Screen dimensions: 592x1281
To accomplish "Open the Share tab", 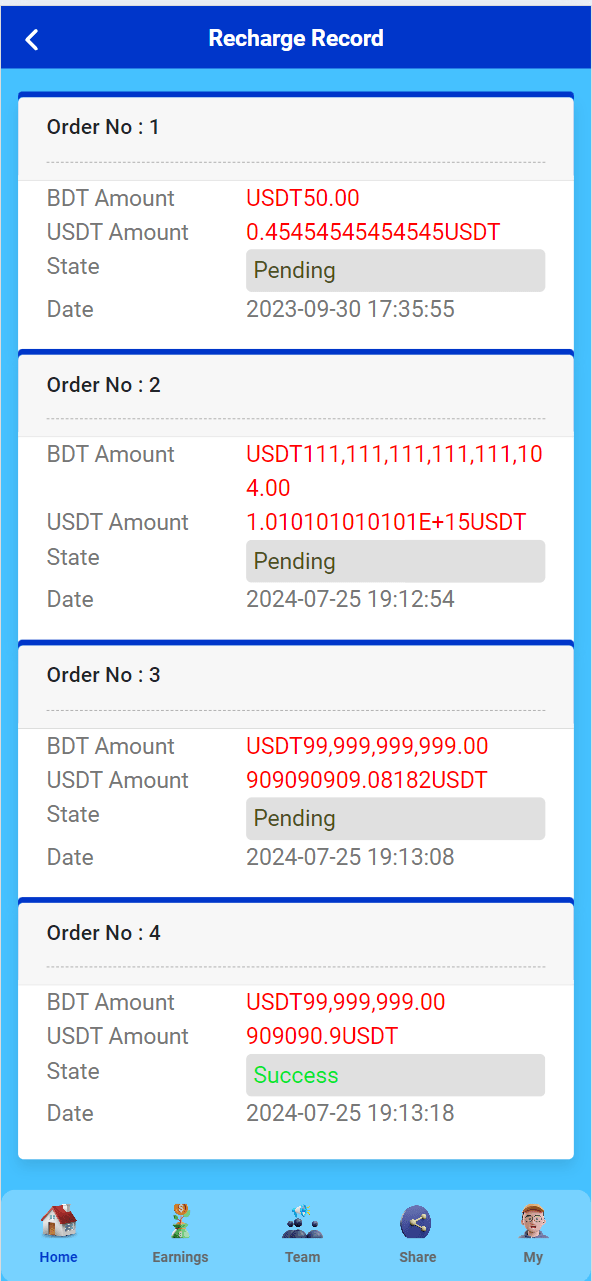I will tap(417, 1234).
